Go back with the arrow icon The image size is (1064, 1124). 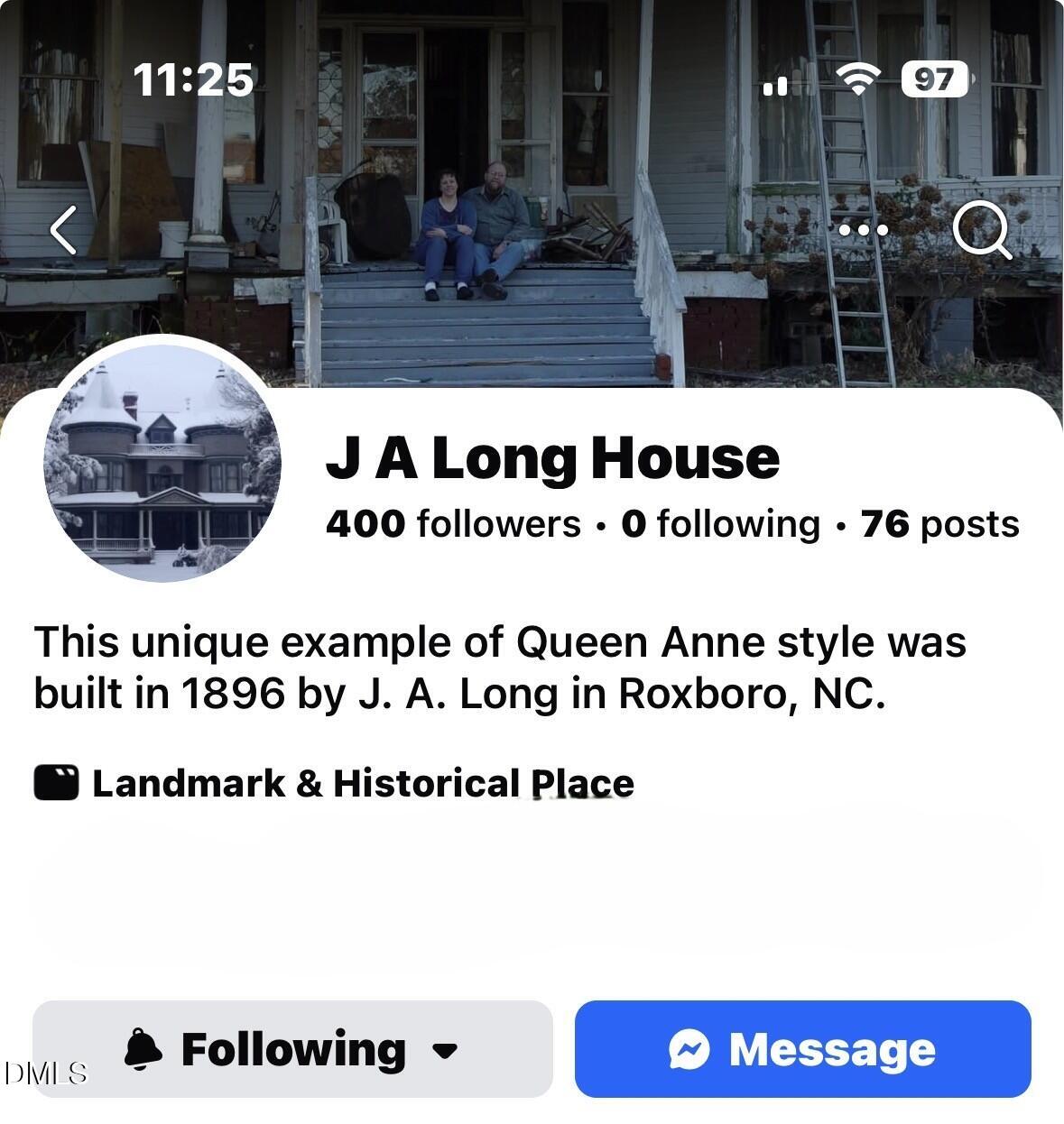tap(64, 230)
